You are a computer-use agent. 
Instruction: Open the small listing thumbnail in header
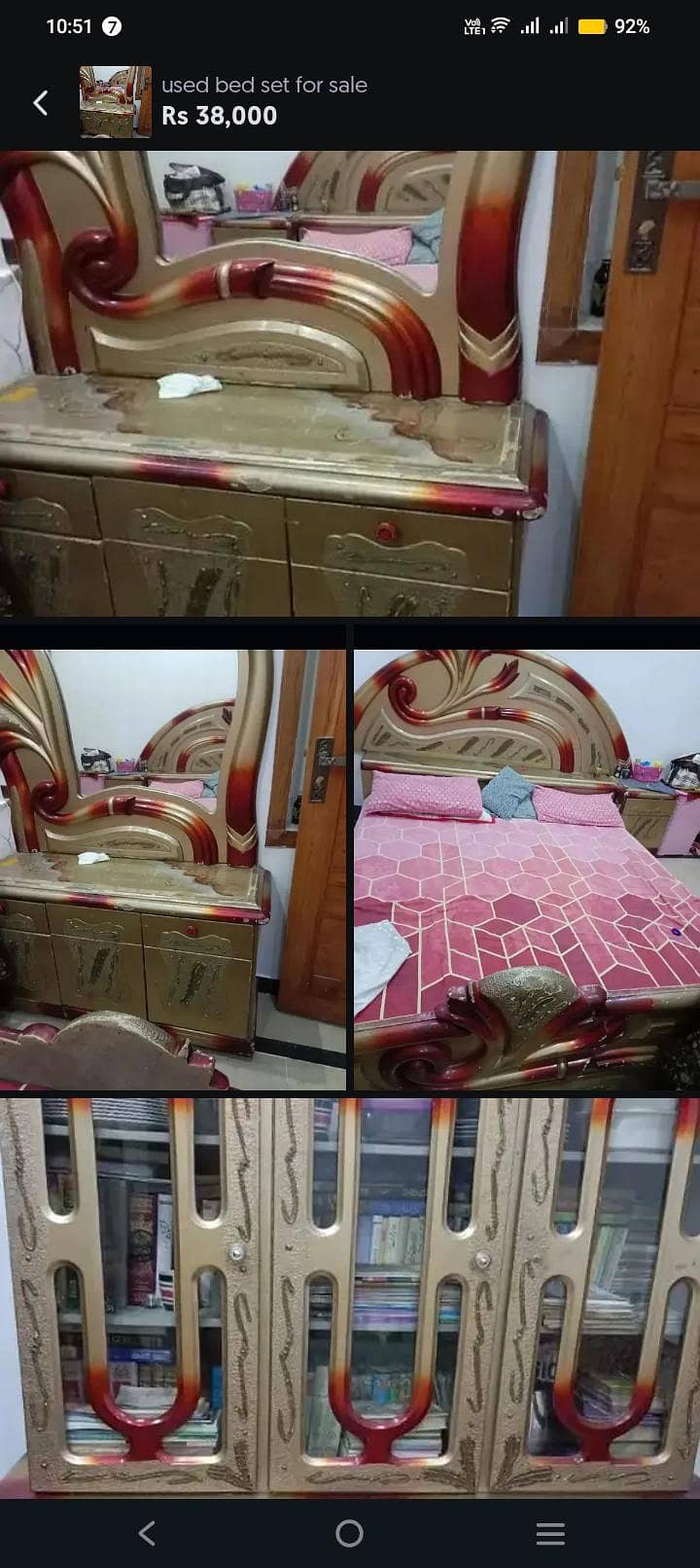click(x=115, y=102)
